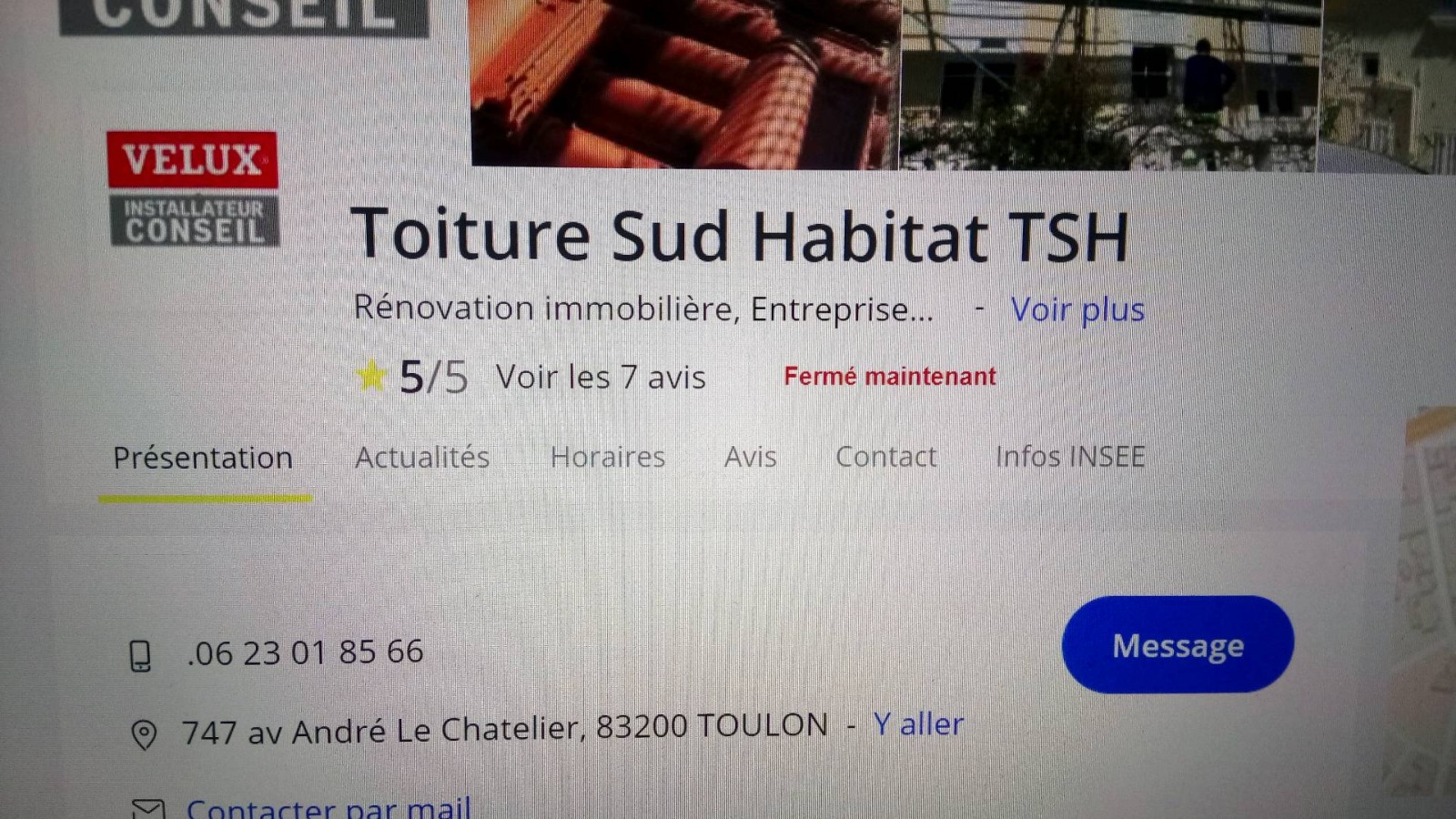Select the Présentation tab

click(x=203, y=458)
